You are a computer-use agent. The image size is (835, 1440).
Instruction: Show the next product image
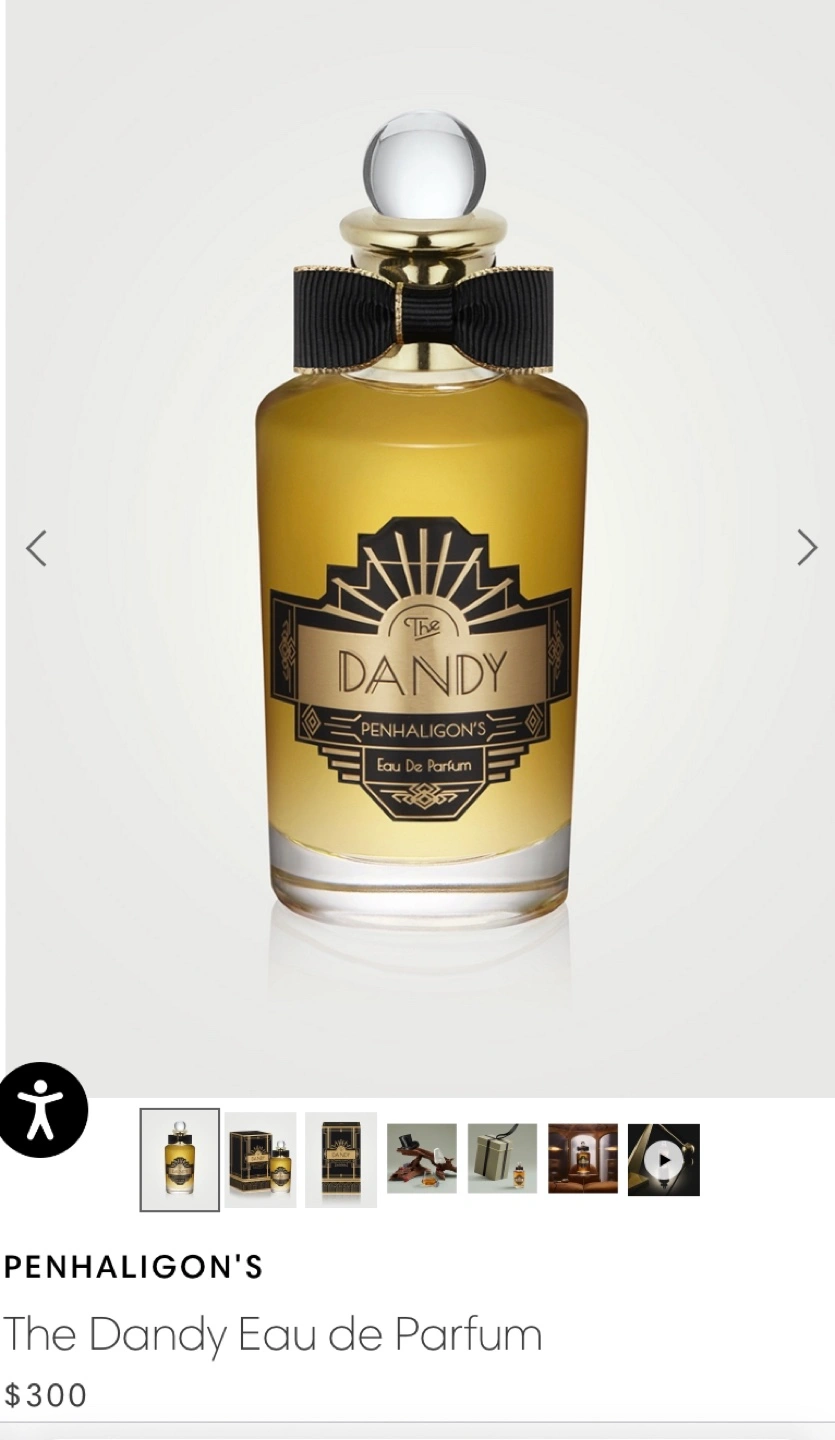click(x=807, y=548)
